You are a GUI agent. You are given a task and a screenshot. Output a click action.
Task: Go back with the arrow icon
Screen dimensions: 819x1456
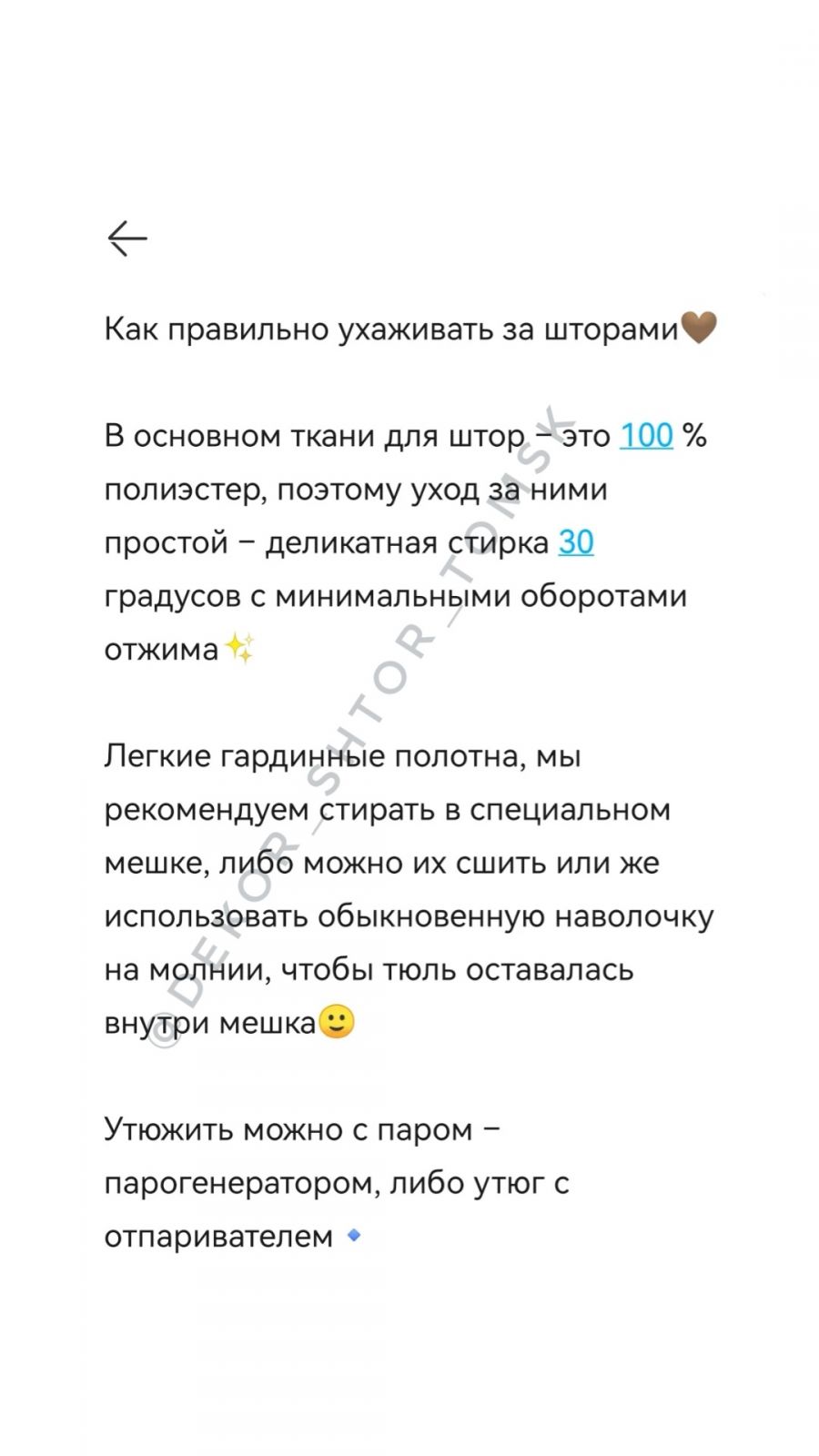coord(127,238)
